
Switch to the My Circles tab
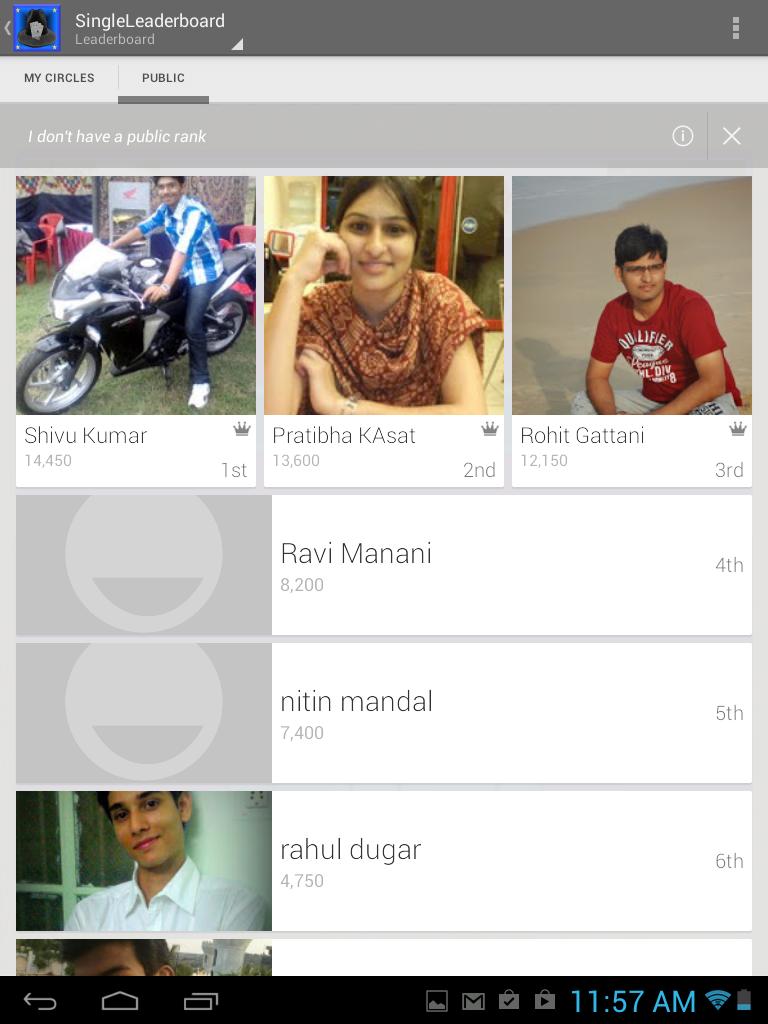click(x=59, y=78)
